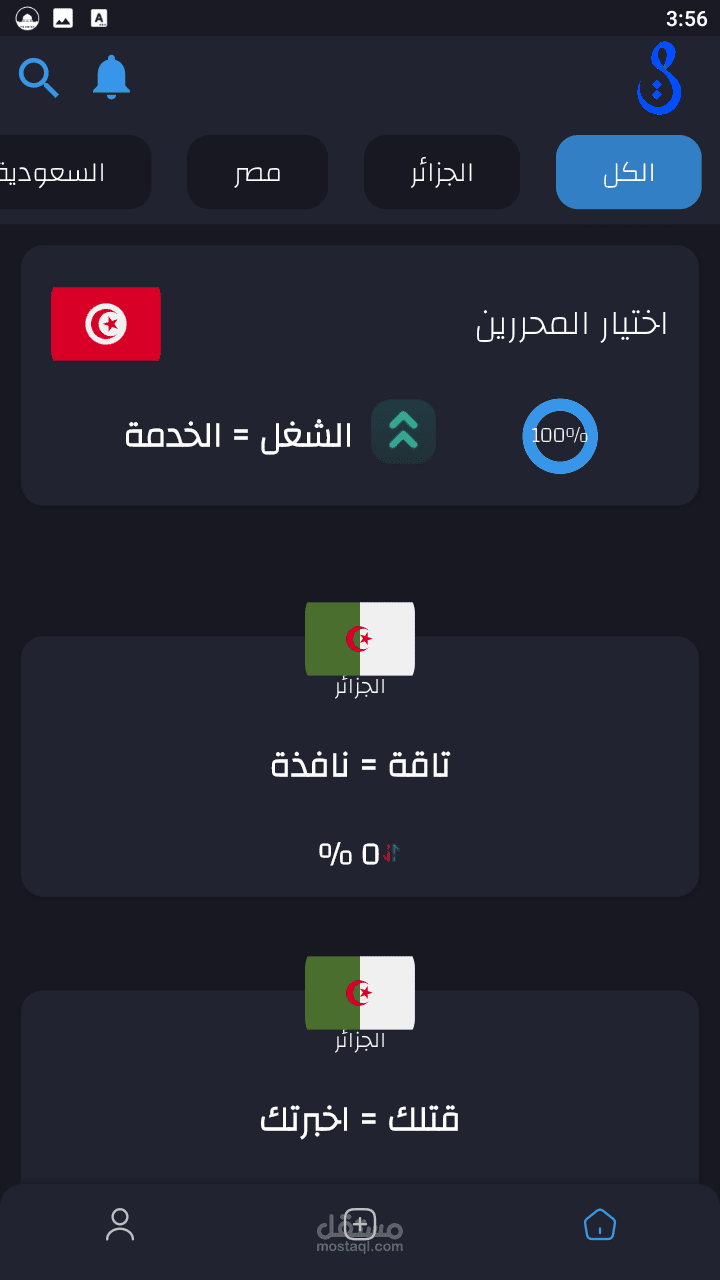Viewport: 720px width, 1280px height.
Task: Open the الشغل = الخدمة editors' pick card
Action: click(x=360, y=375)
